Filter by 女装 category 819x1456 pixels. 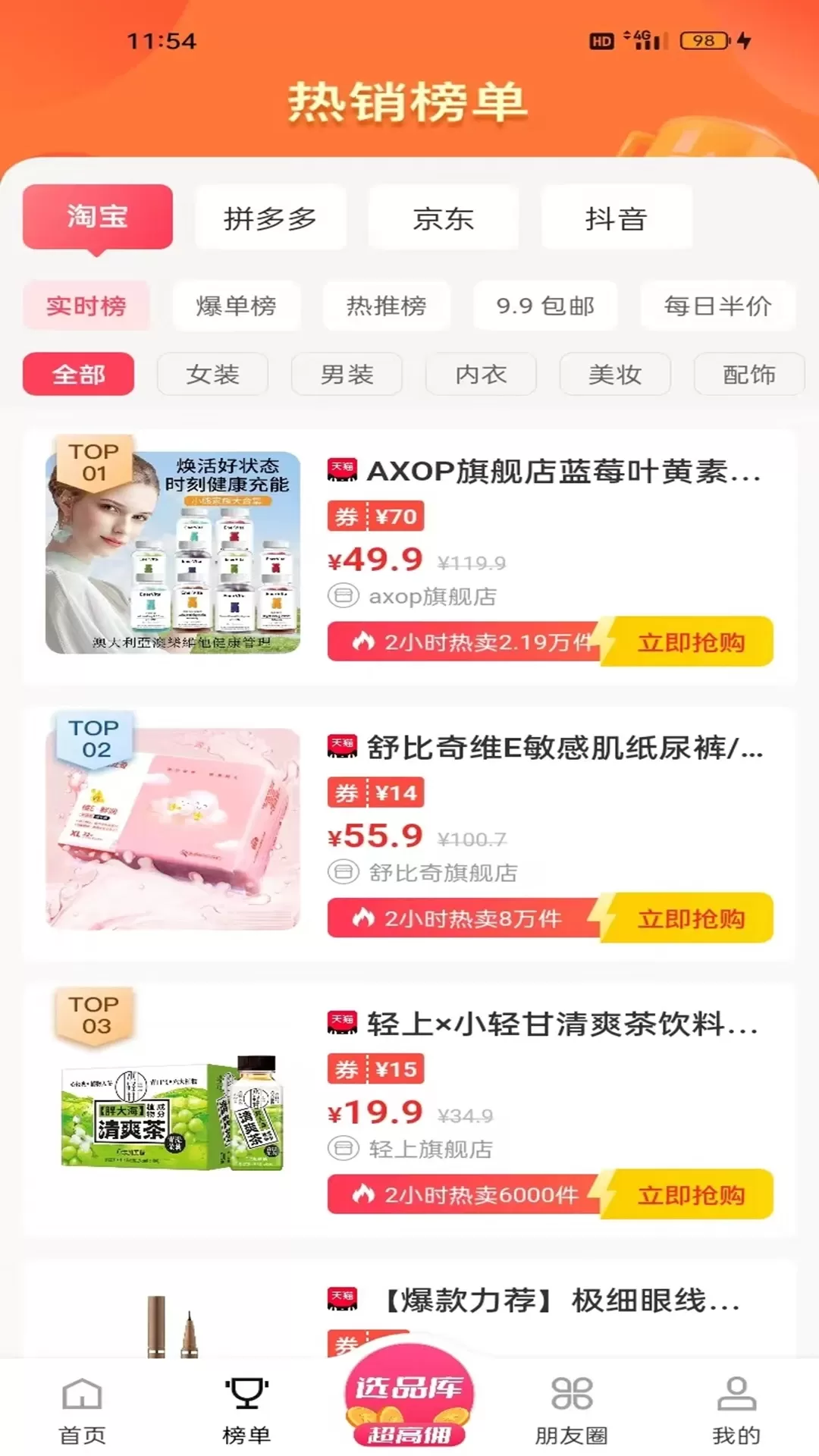point(212,374)
